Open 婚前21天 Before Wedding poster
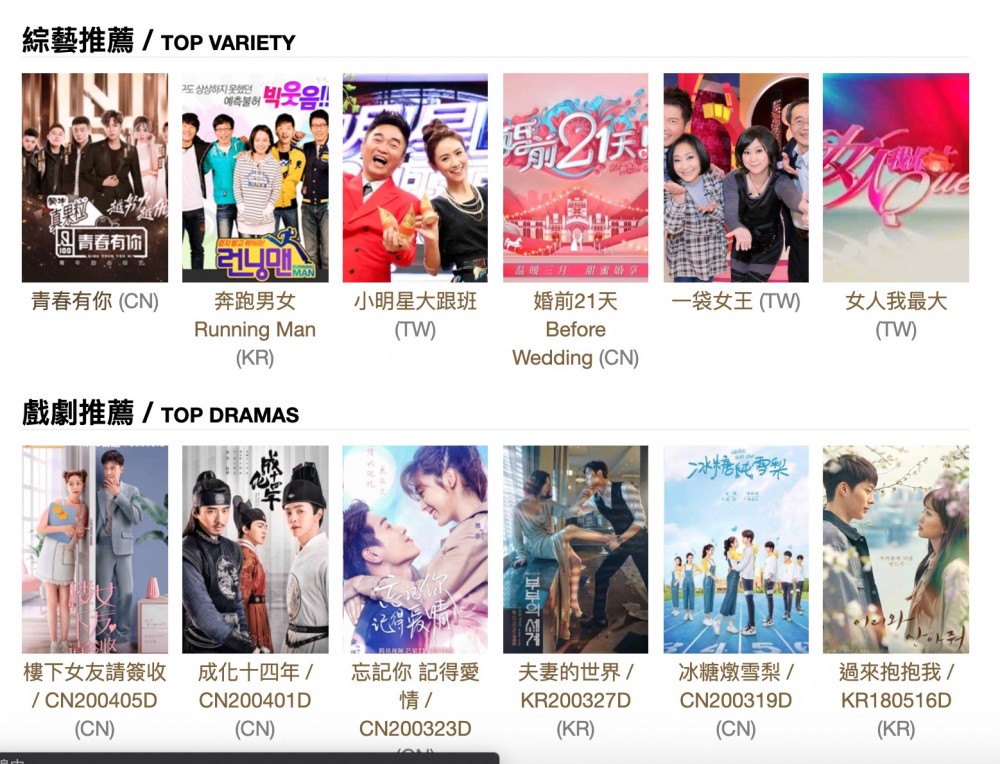Screen dimensions: 1000x764 pyautogui.click(x=575, y=178)
